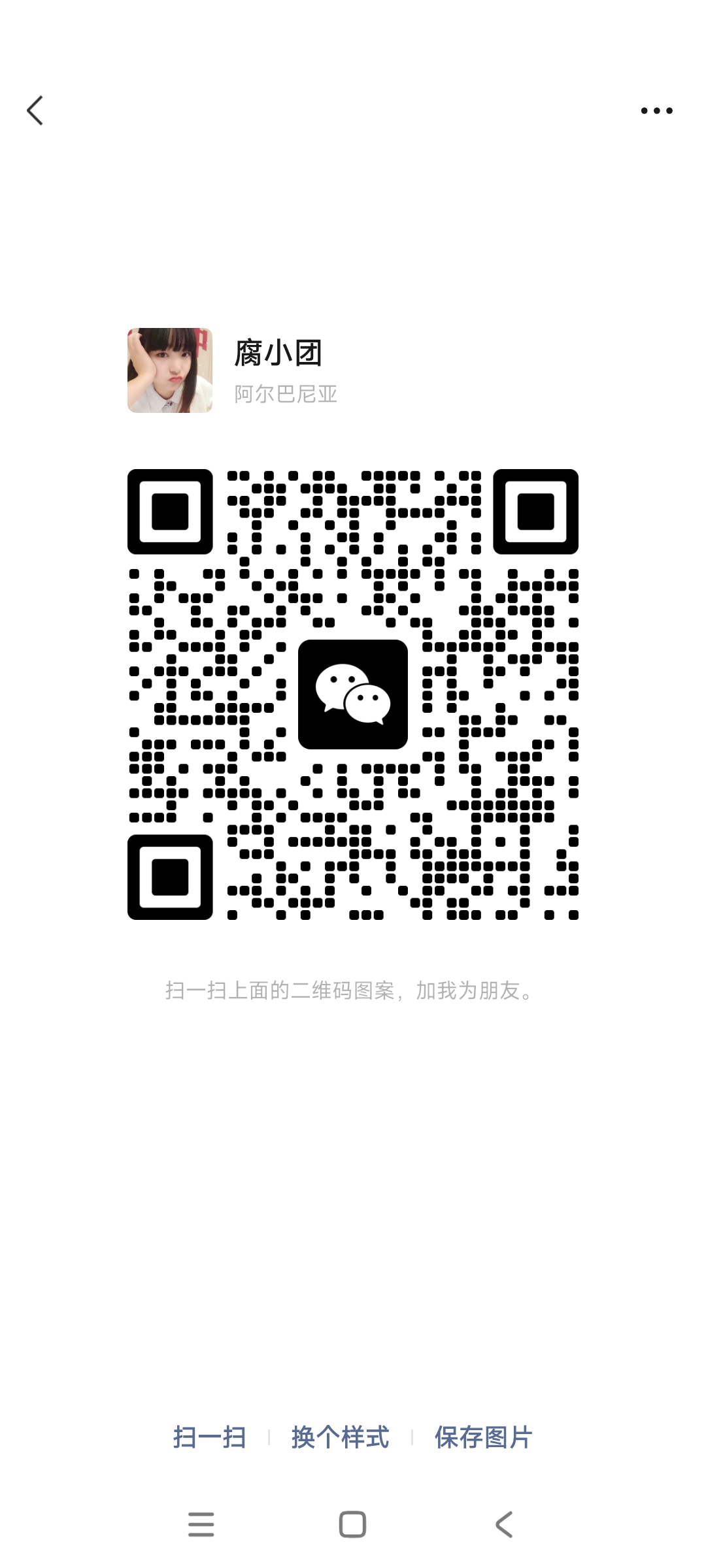Go to home screen via system button
The height and width of the screenshot is (1568, 706).
[x=352, y=1524]
